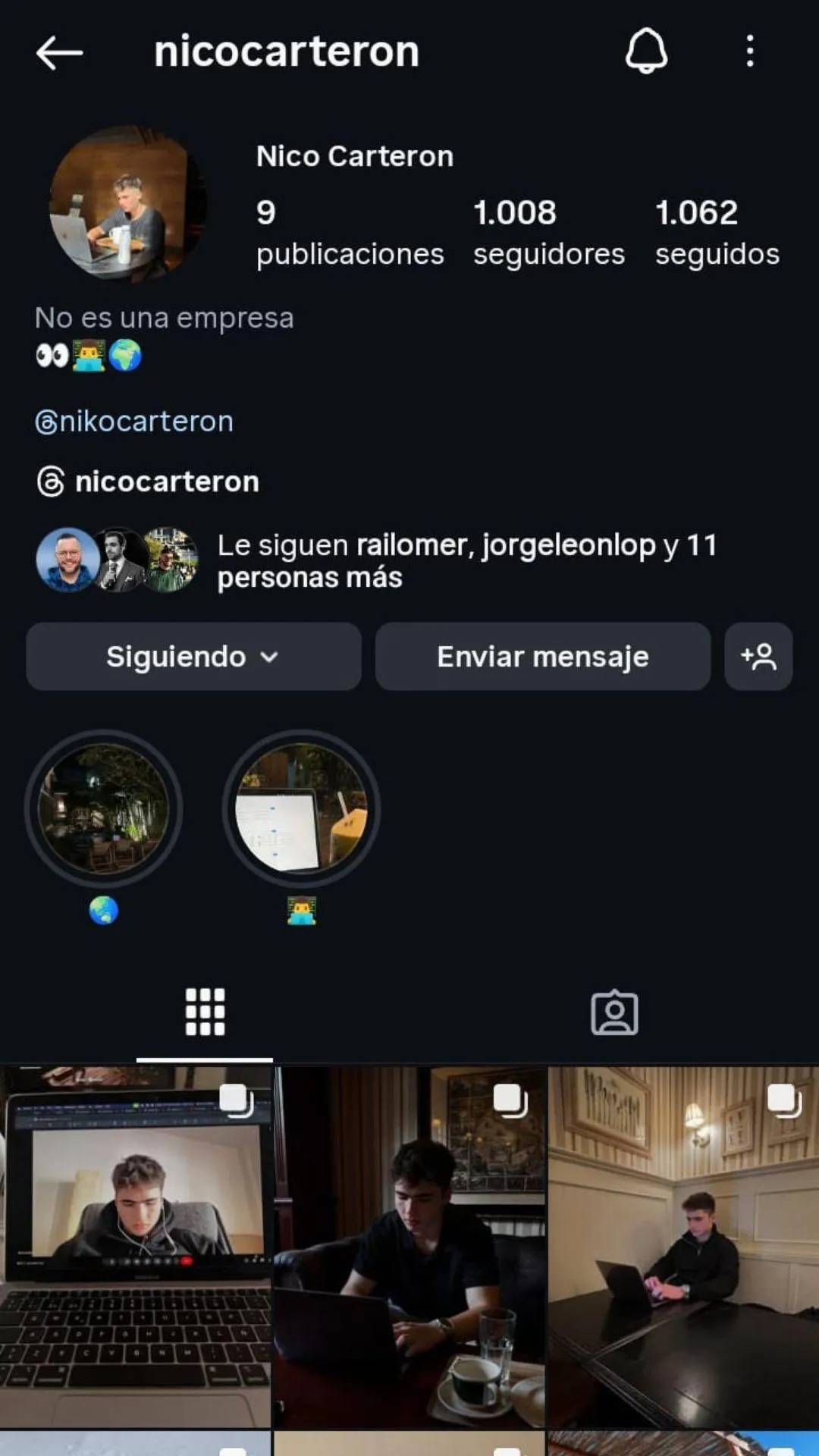The width and height of the screenshot is (819, 1456).
Task: Switch to the tagged photos tab
Action: [x=614, y=1012]
